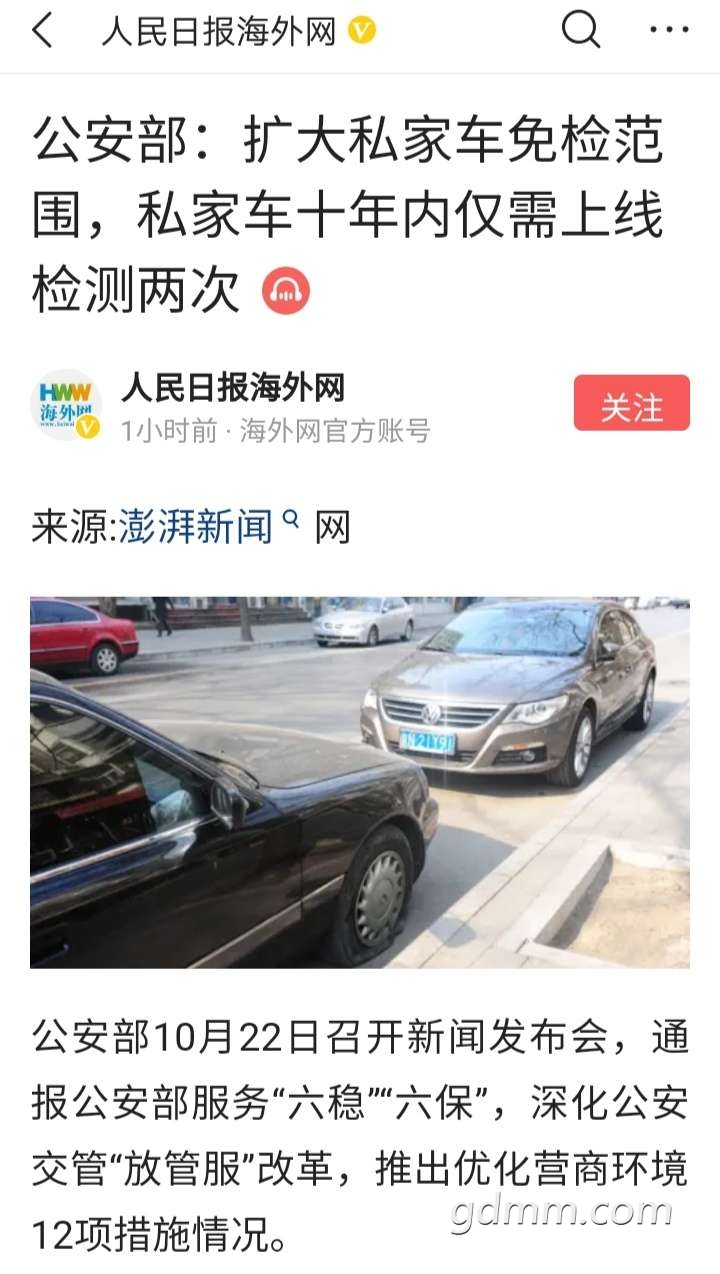
Task: Open the 人民日报海外网 author avatar
Action: point(66,404)
